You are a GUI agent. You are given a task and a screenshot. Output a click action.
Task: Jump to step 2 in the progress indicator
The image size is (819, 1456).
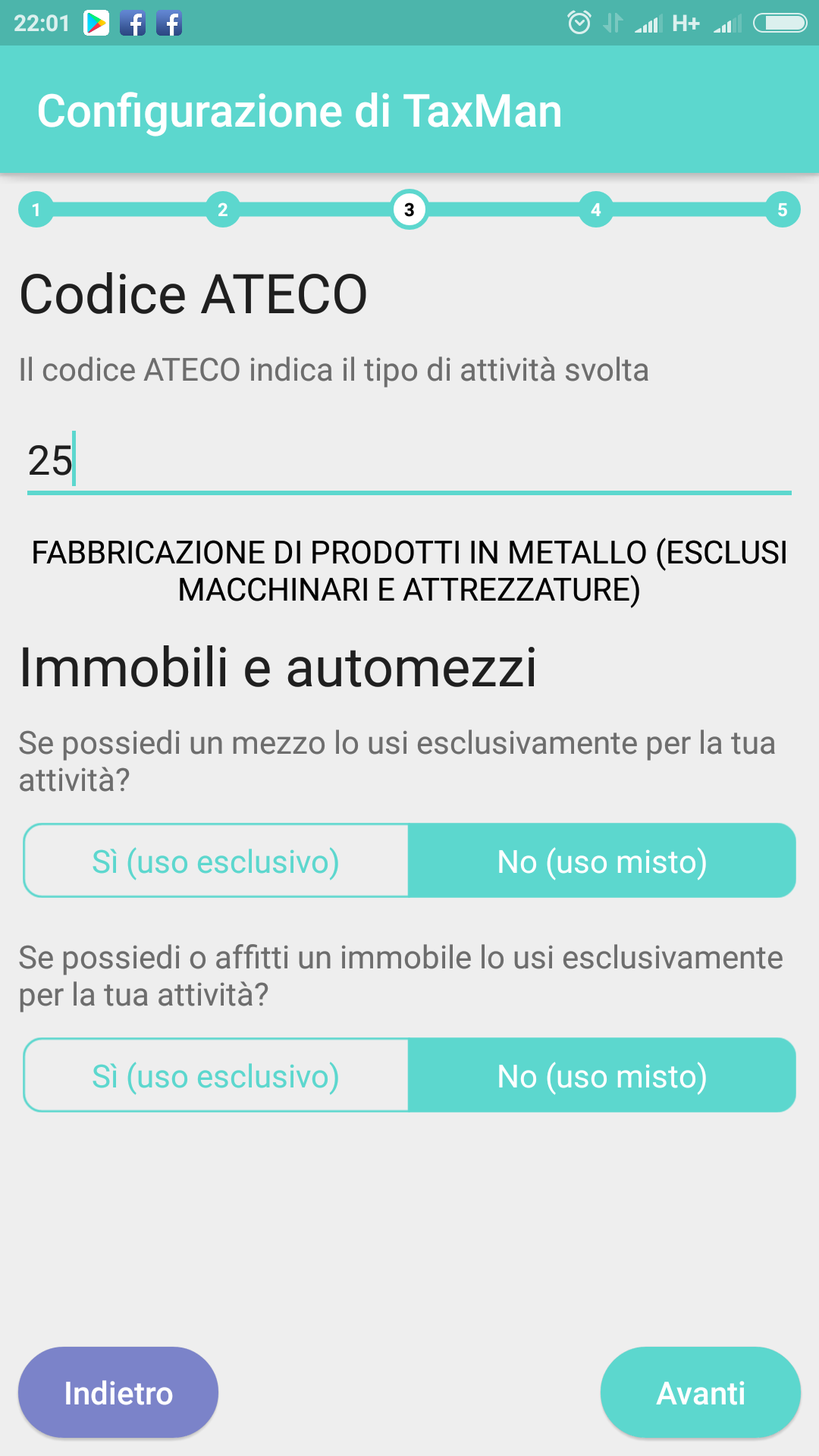pyautogui.click(x=223, y=210)
